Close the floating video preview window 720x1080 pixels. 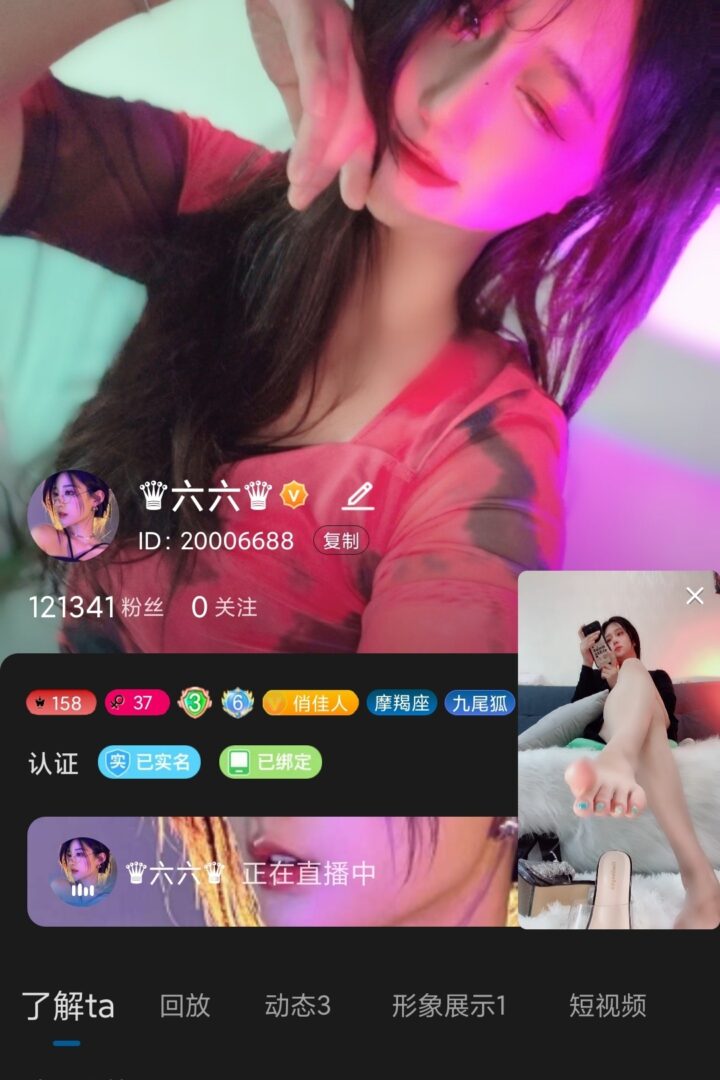click(x=695, y=596)
